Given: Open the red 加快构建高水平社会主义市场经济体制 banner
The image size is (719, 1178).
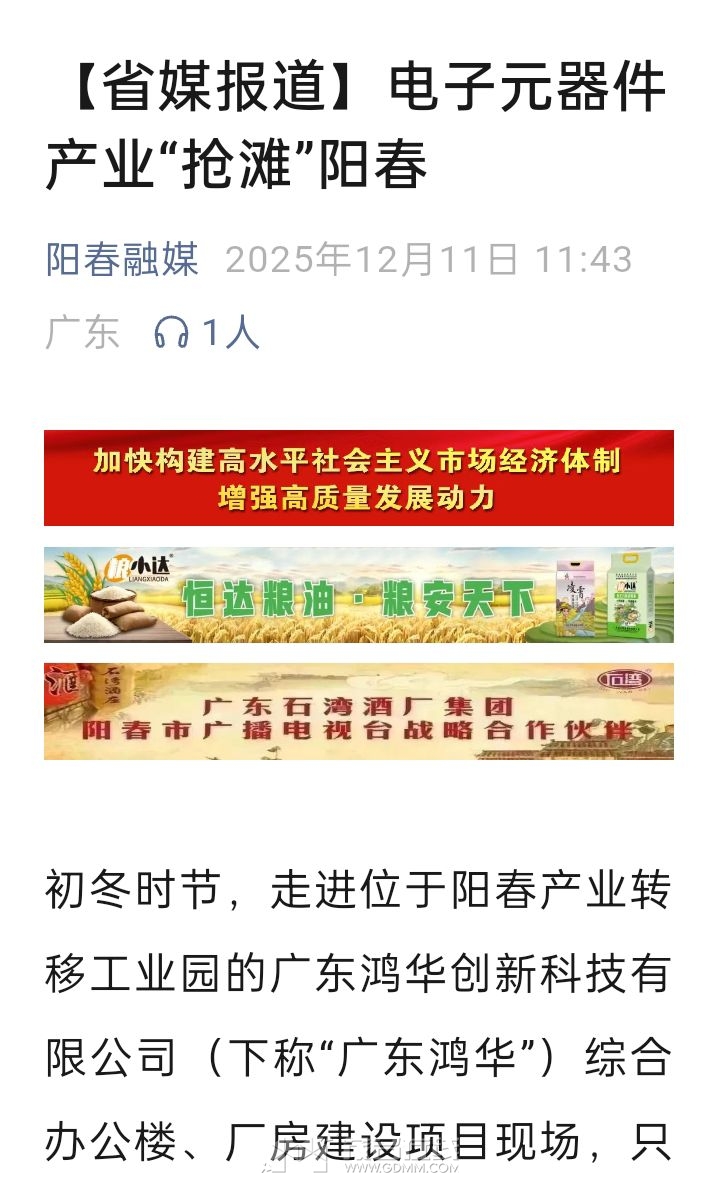Looking at the screenshot, I should [358, 478].
